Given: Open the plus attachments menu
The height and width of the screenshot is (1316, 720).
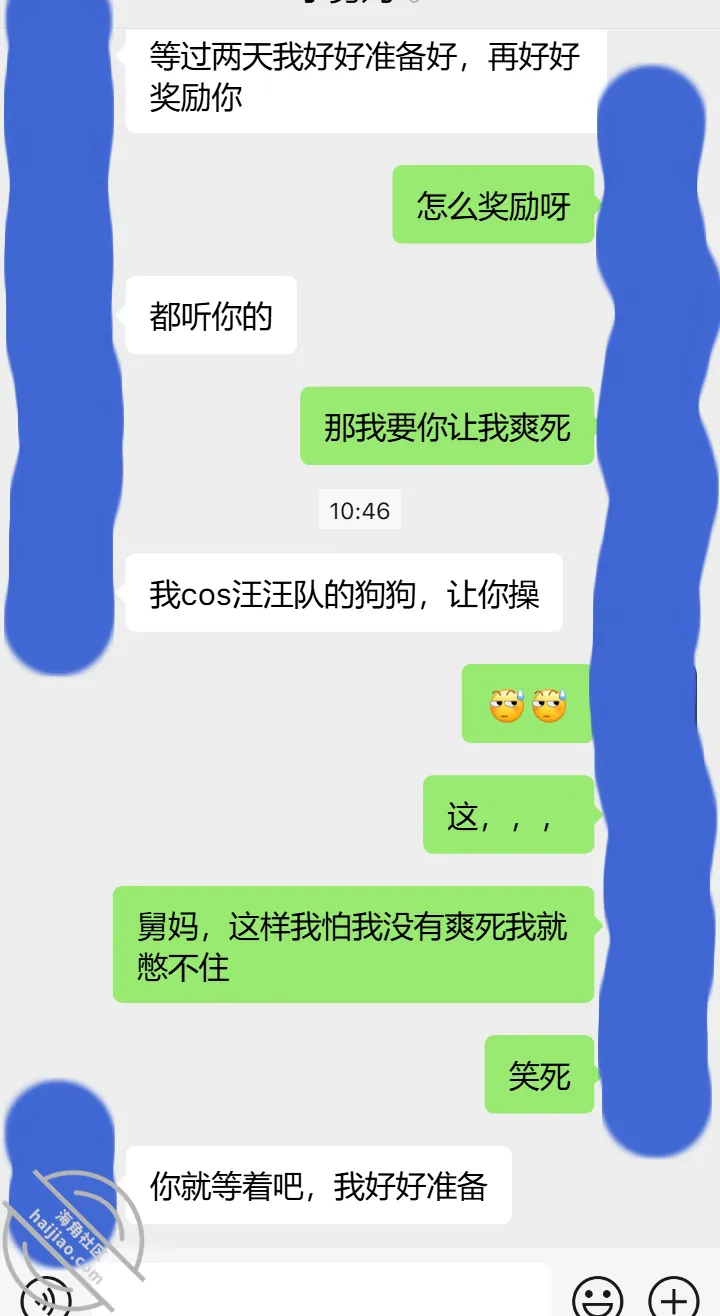Looking at the screenshot, I should [x=674, y=1300].
